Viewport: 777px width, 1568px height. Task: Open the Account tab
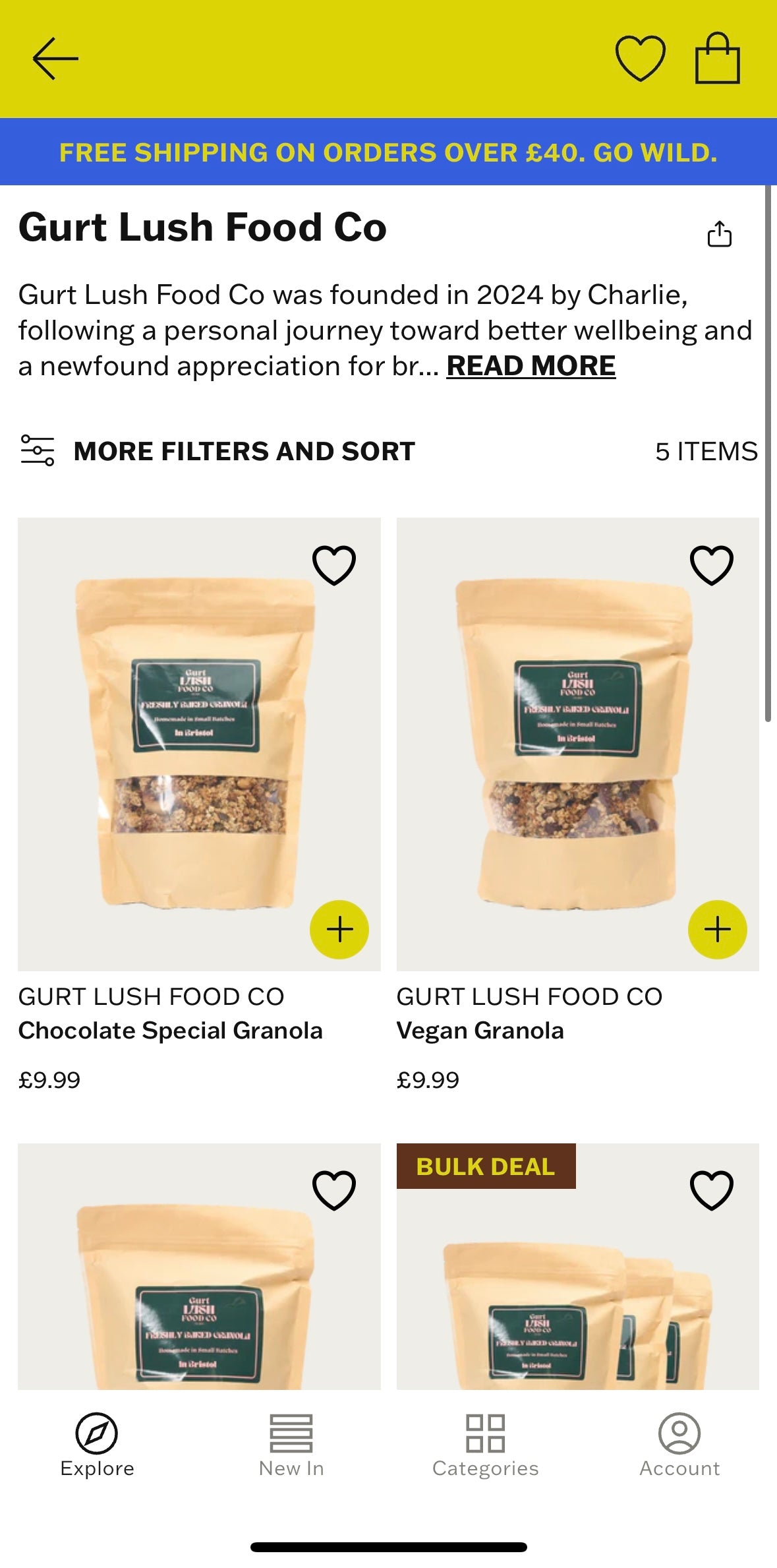pyautogui.click(x=679, y=1444)
